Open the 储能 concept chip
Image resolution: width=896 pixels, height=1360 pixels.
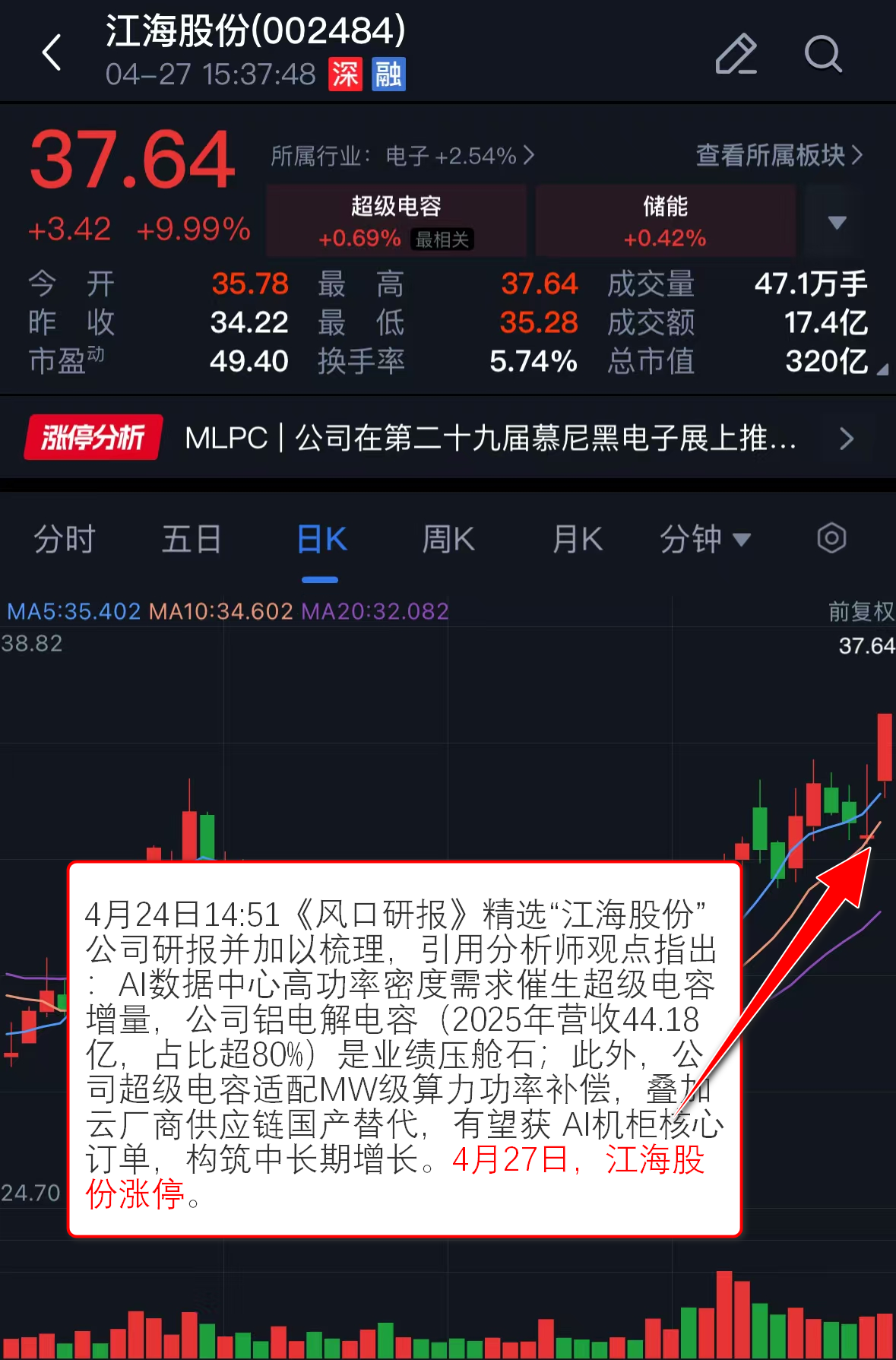[665, 220]
